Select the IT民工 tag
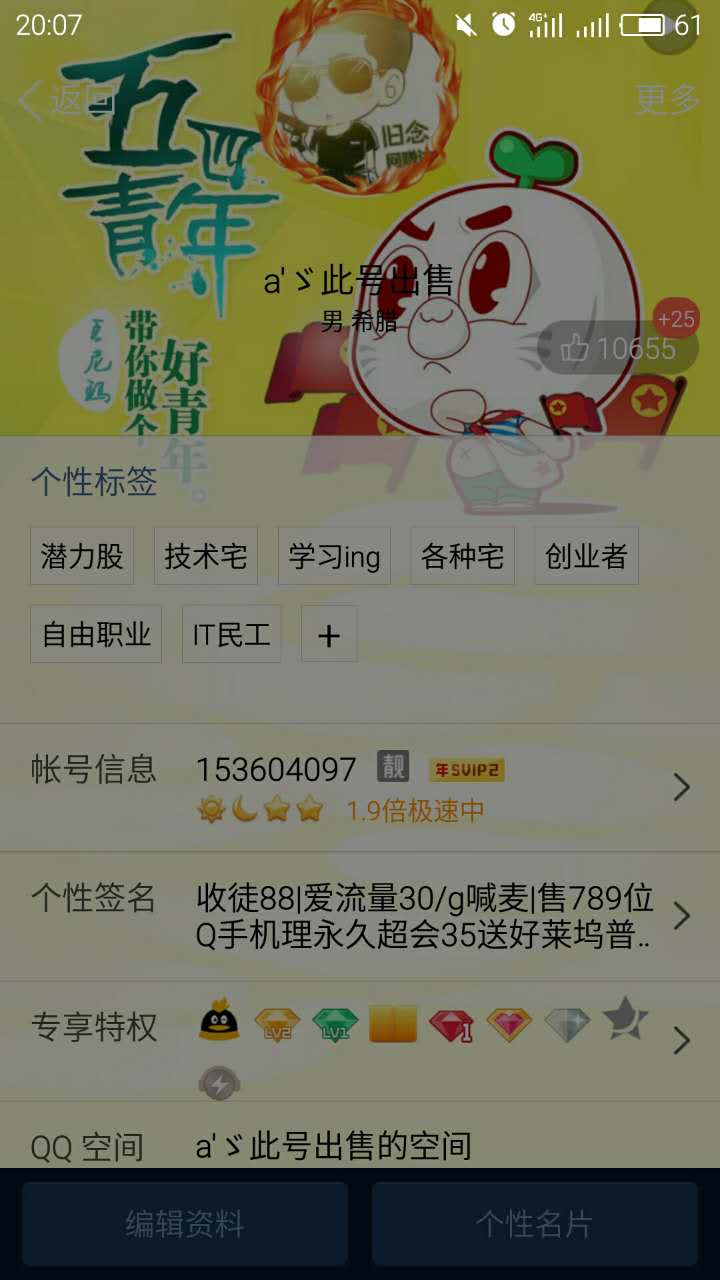The image size is (720, 1280). coord(232,634)
